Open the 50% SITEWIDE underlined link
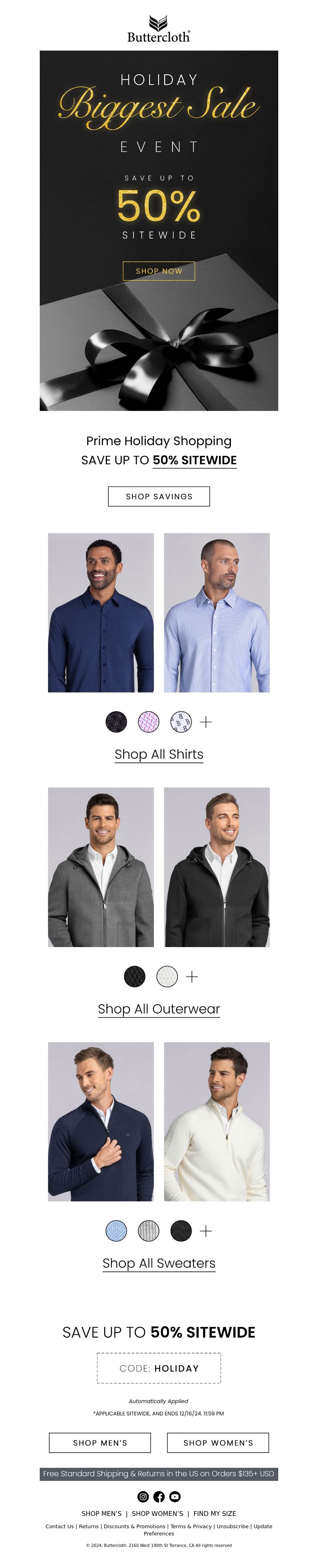Screen dimensions: 318x1568 [x=194, y=460]
